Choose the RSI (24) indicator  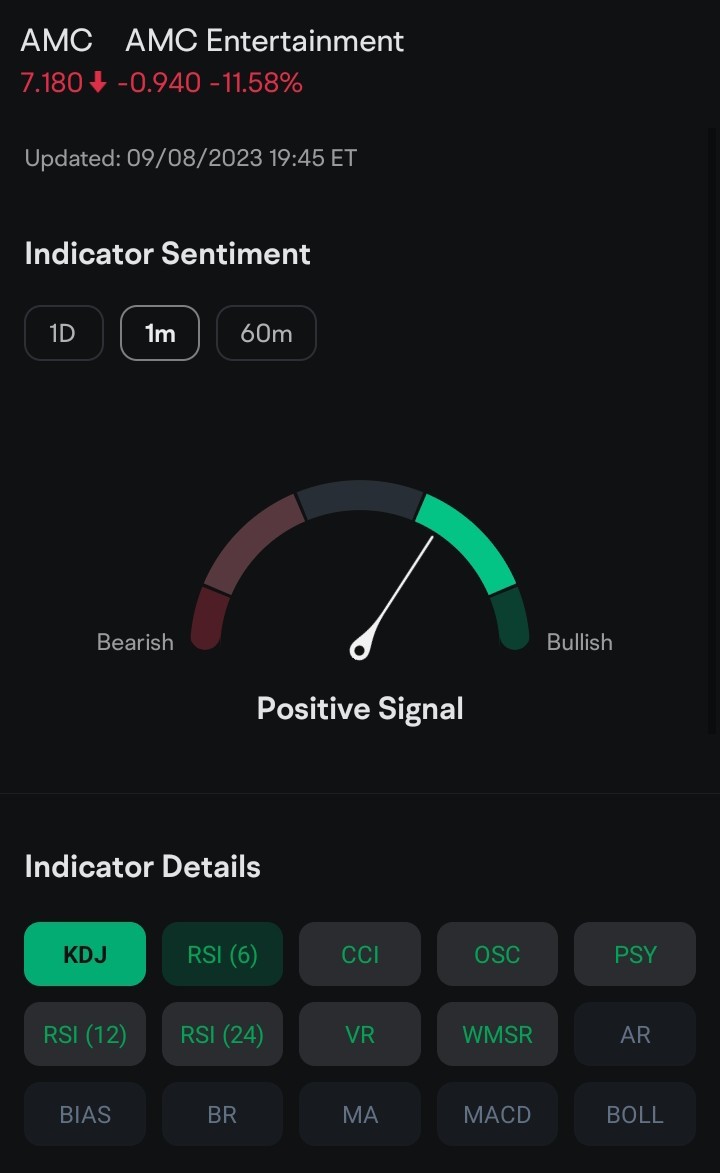point(222,1034)
